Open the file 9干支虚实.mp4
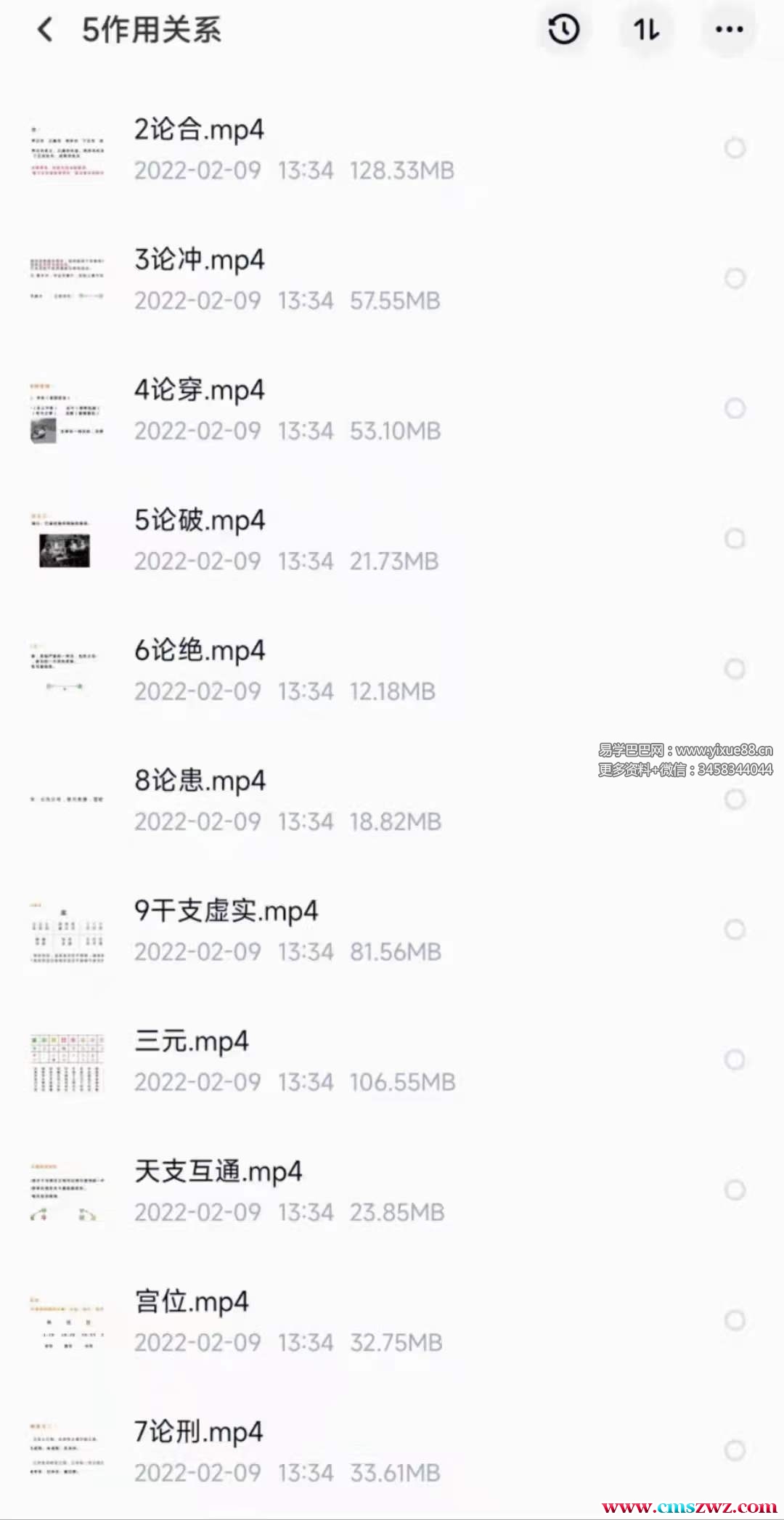784x1520 pixels. 225,911
